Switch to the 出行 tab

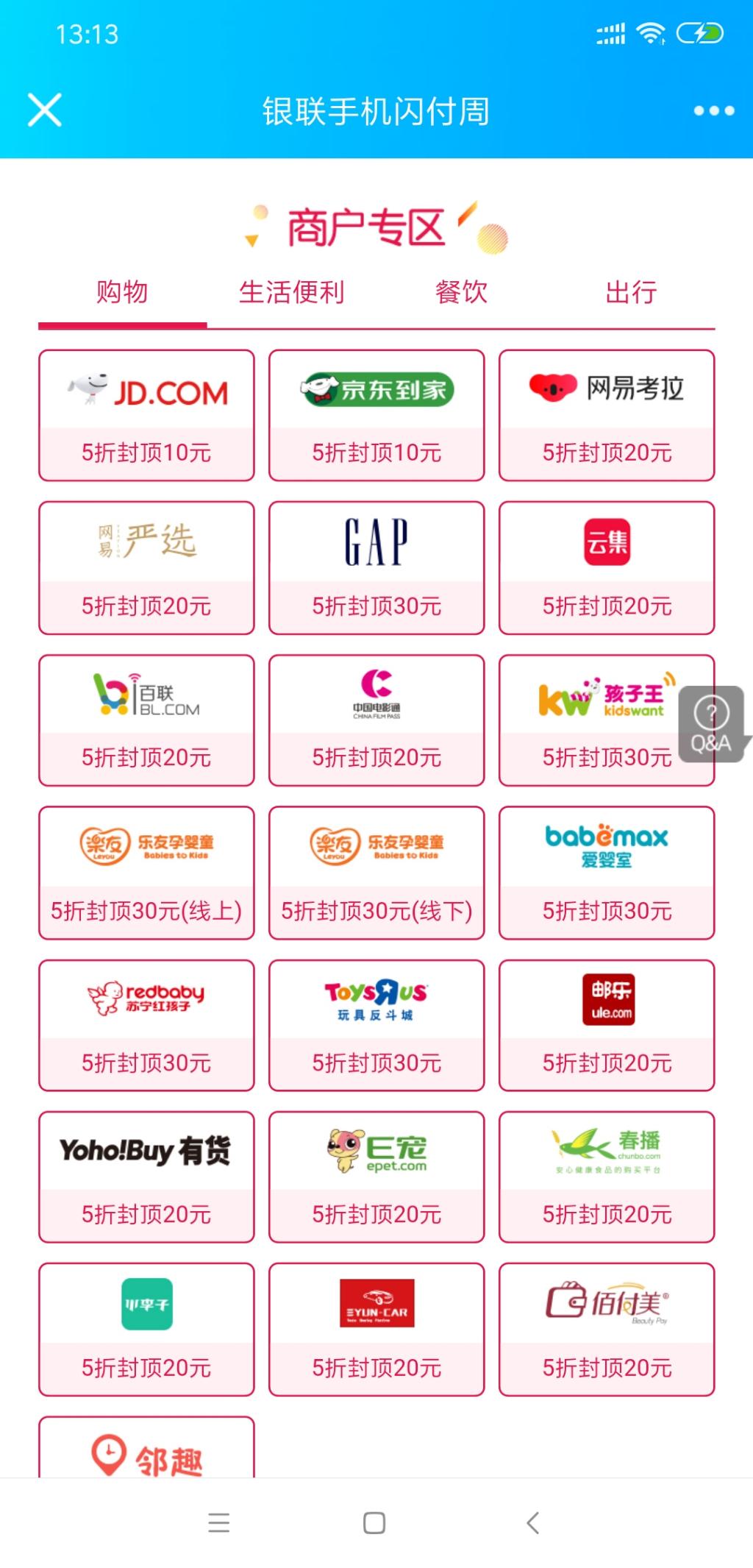tap(630, 292)
